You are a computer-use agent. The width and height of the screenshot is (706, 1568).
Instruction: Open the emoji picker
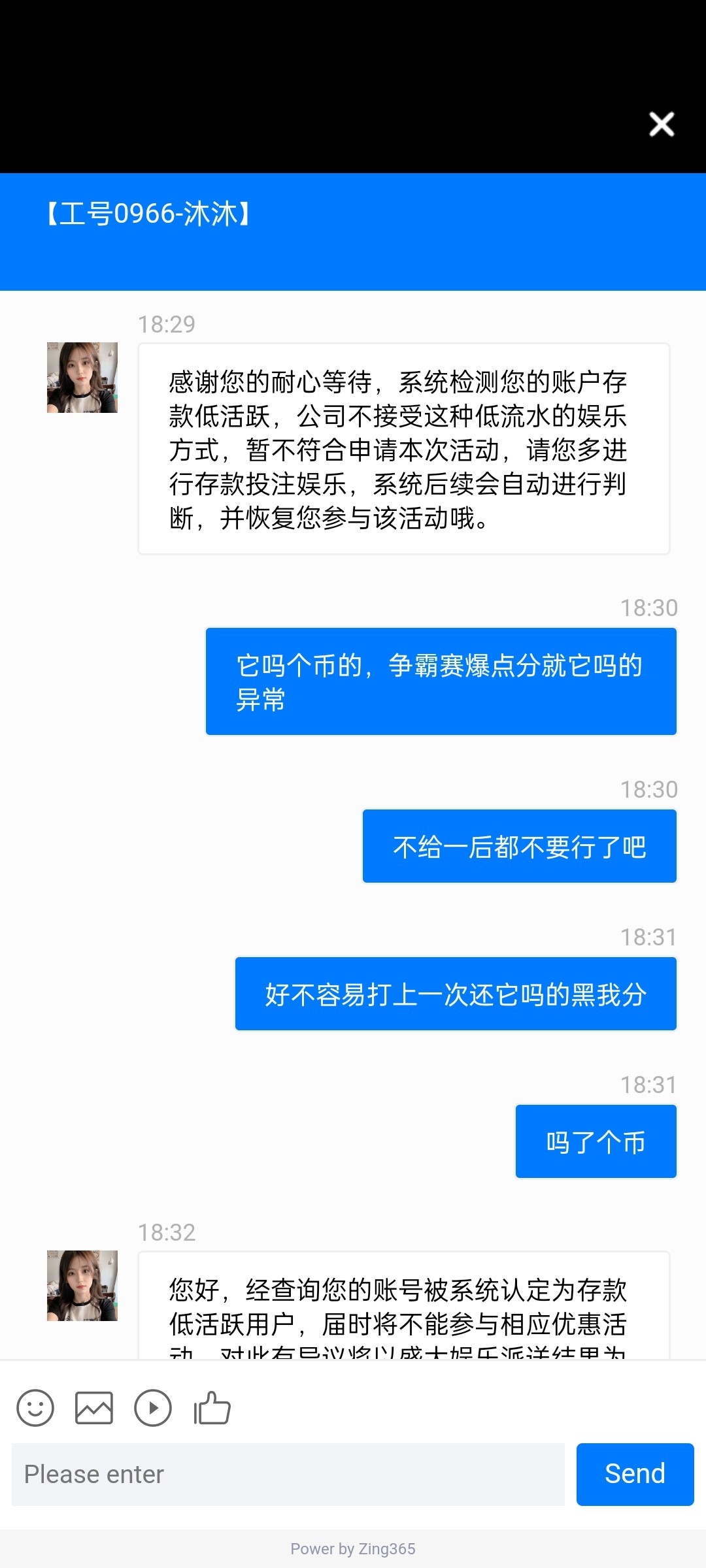pyautogui.click(x=35, y=1408)
